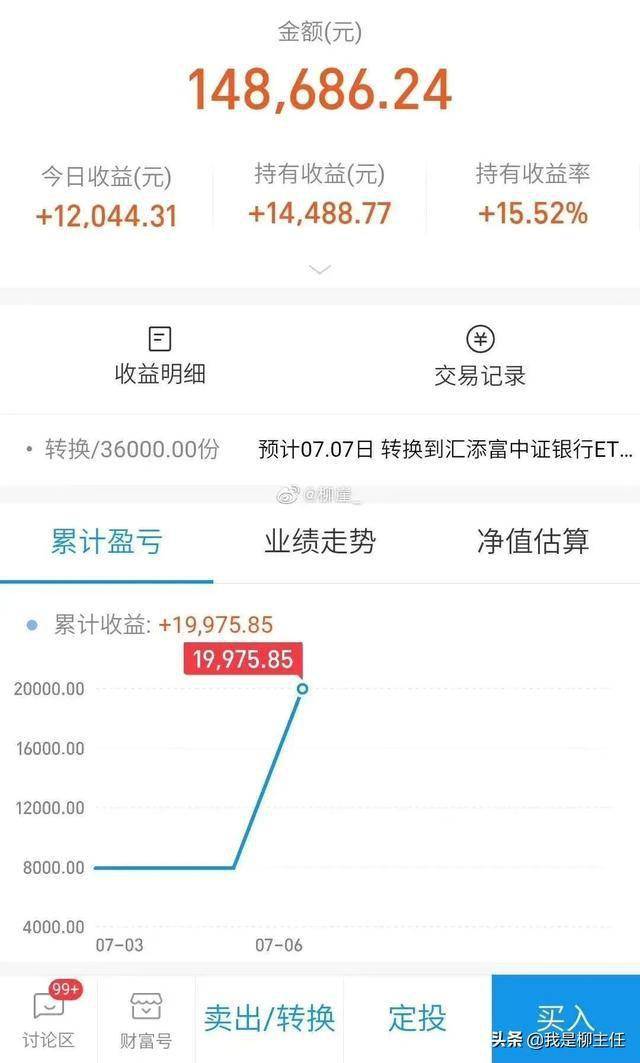Open the pending 转换/36000.00份 conversion row
This screenshot has width=640, height=1063.
[x=320, y=449]
